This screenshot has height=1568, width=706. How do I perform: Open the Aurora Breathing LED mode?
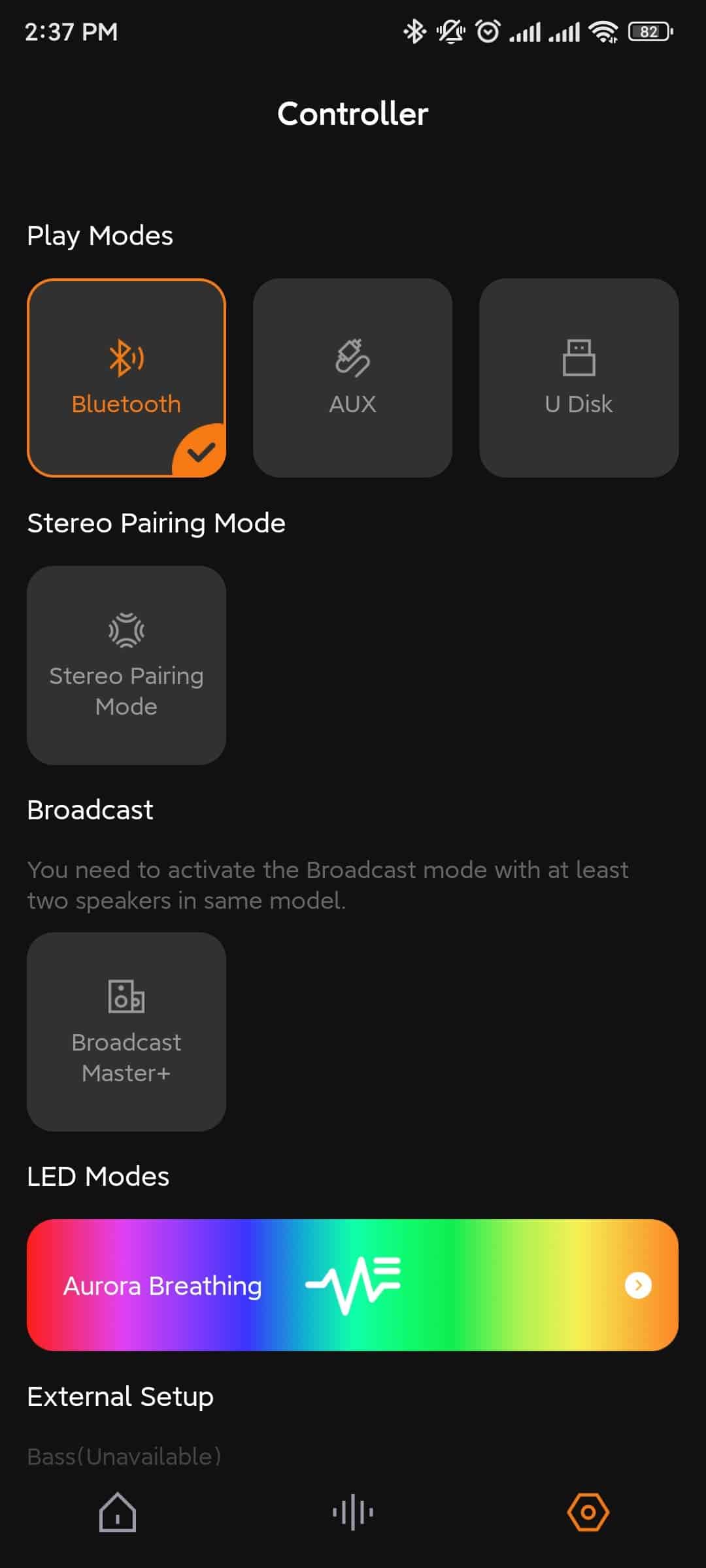click(352, 1285)
